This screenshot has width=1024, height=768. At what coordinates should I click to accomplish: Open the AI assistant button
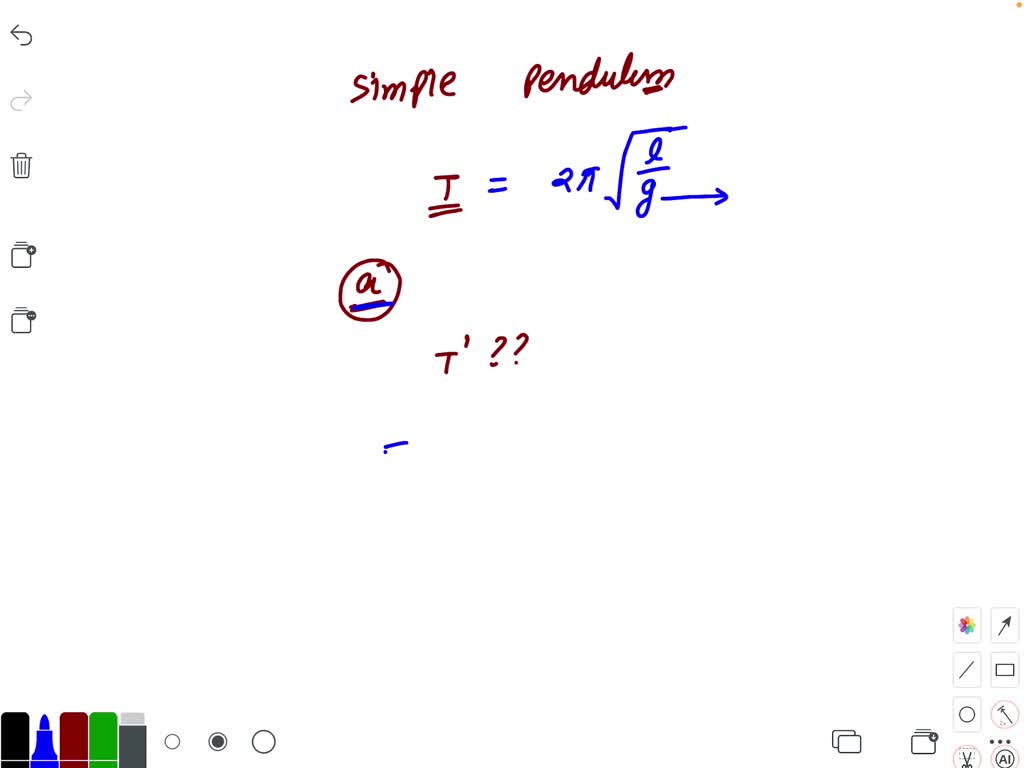[x=1004, y=759]
